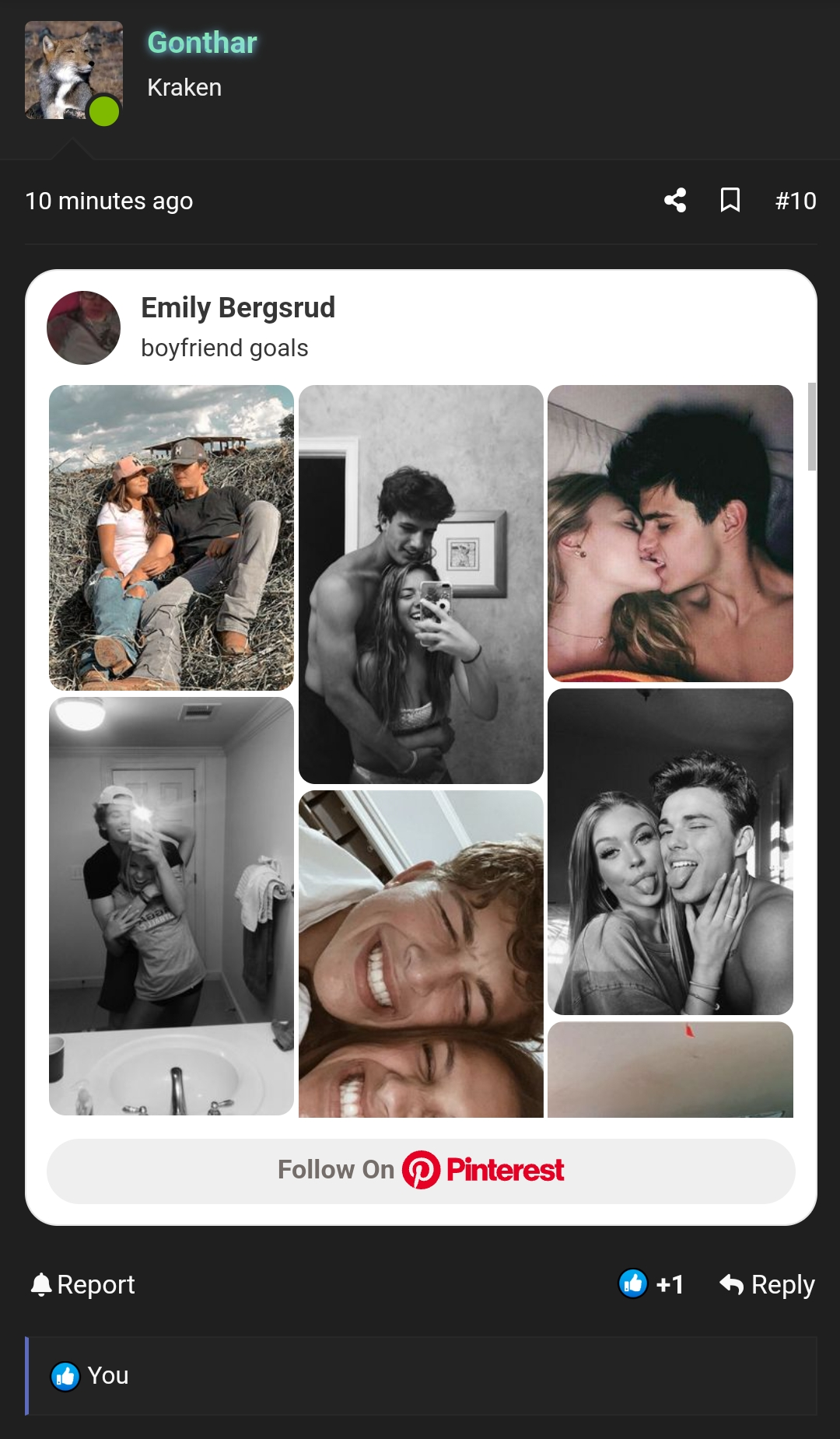Image resolution: width=840 pixels, height=1439 pixels.
Task: Open the kissing couple pin
Action: coord(670,534)
